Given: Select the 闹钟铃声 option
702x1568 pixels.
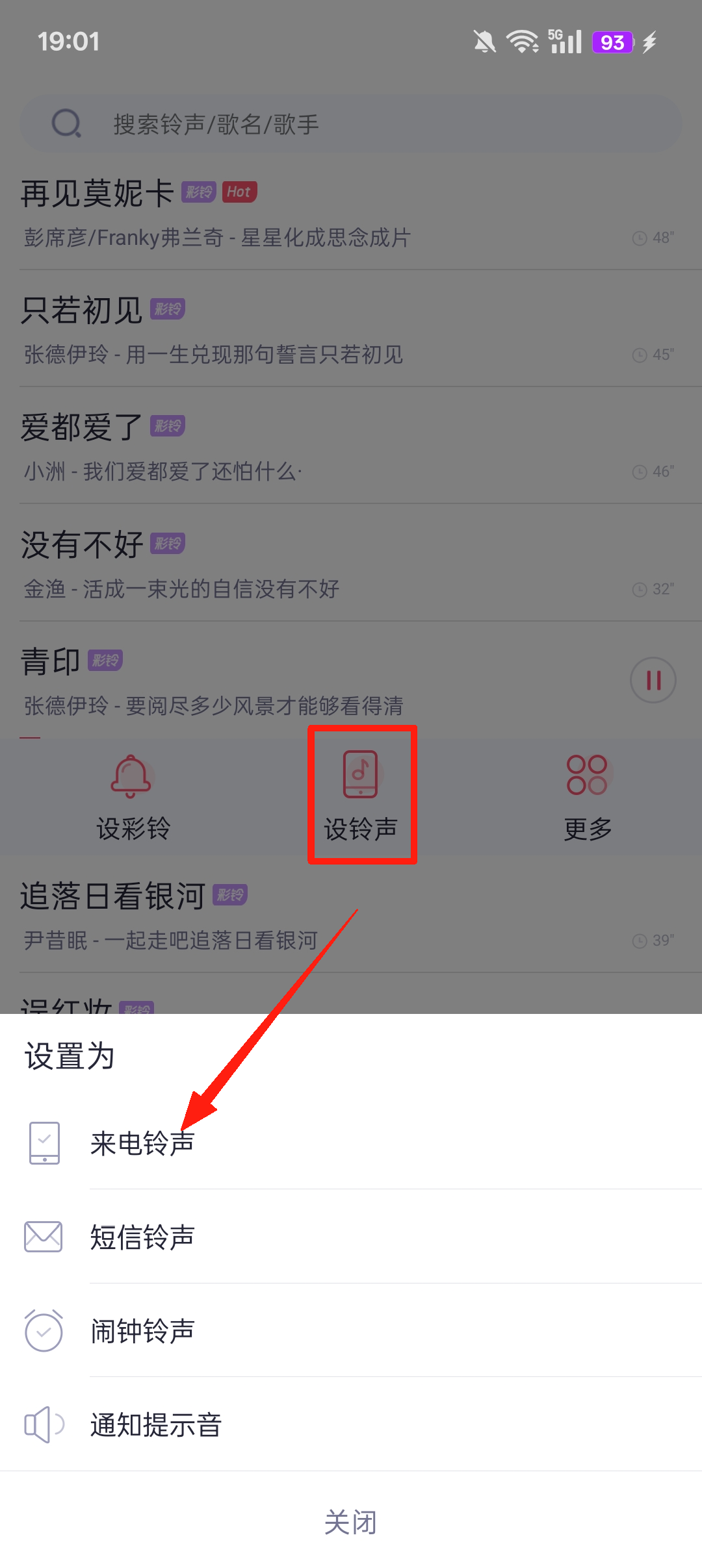Looking at the screenshot, I should pyautogui.click(x=144, y=1330).
